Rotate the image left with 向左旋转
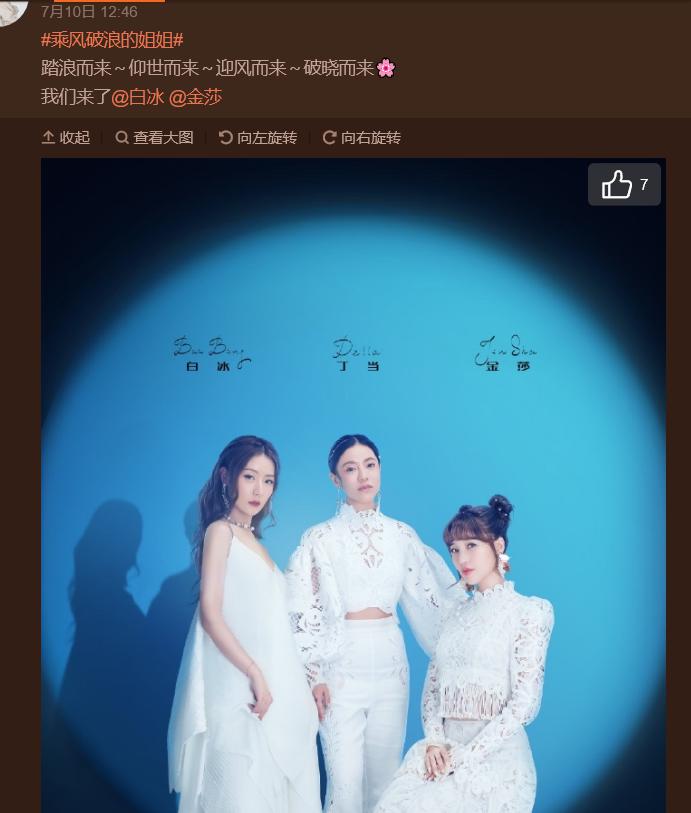The width and height of the screenshot is (691, 813). point(258,138)
